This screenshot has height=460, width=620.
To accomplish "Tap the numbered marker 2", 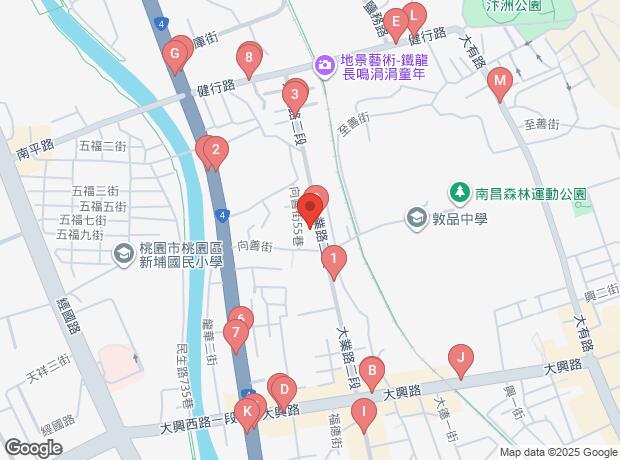I will [216, 152].
